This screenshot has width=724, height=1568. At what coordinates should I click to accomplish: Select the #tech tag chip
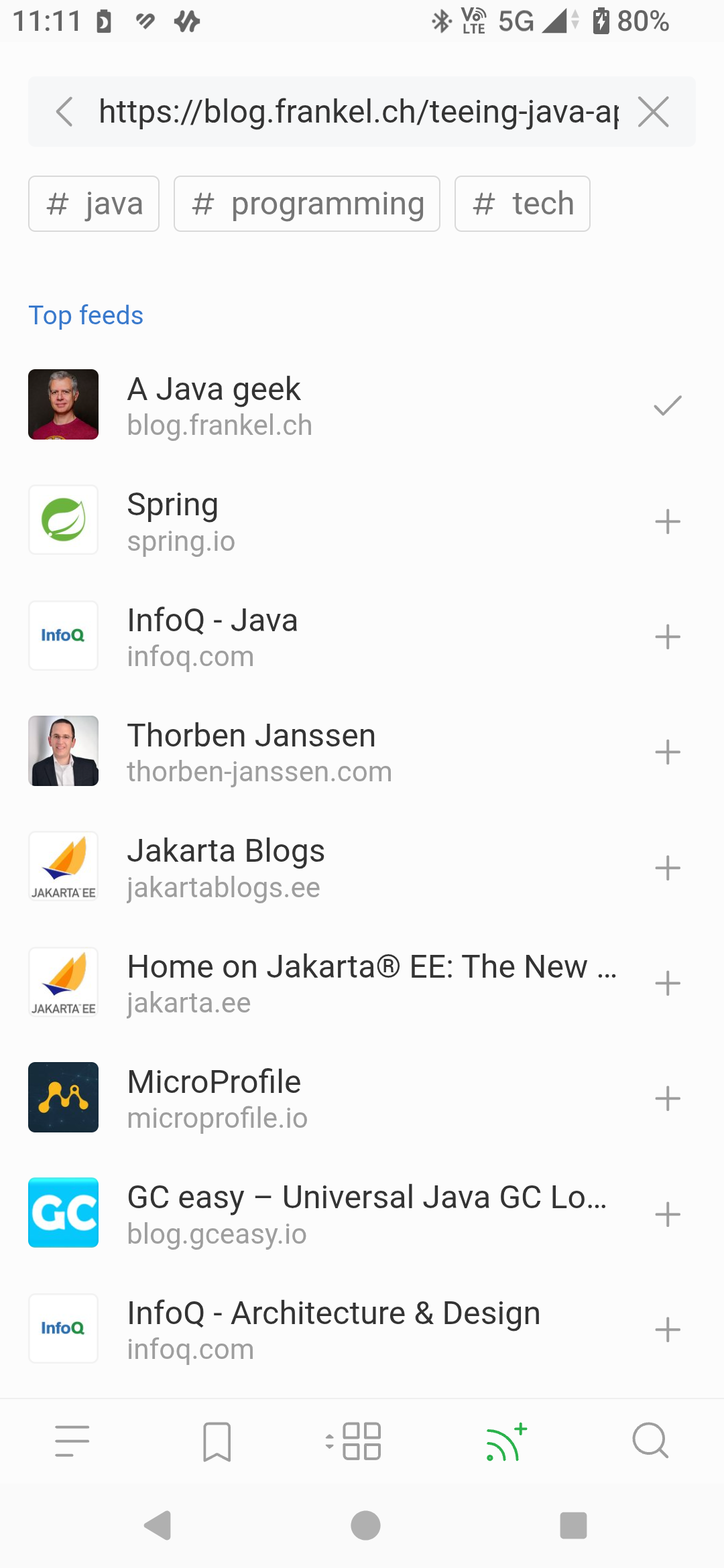[x=522, y=203]
